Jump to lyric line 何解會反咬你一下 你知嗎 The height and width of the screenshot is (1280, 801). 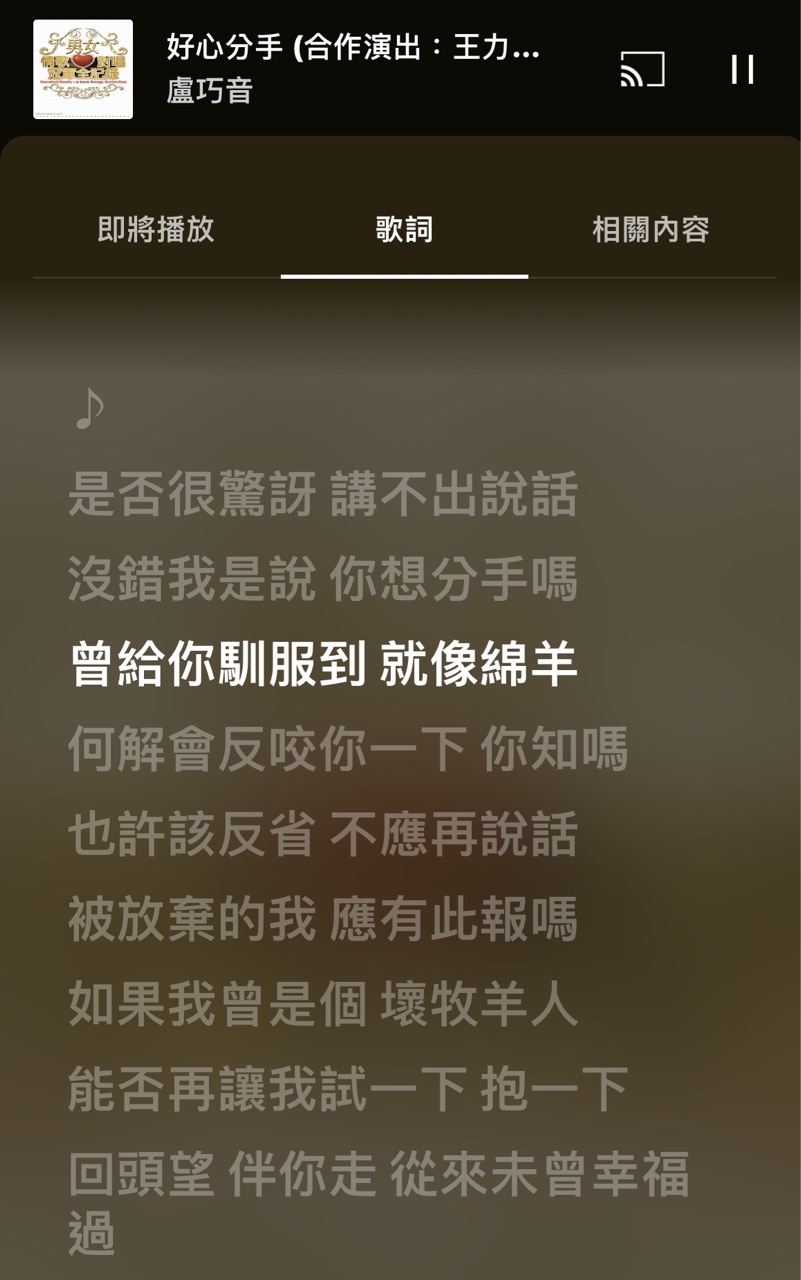pos(347,748)
